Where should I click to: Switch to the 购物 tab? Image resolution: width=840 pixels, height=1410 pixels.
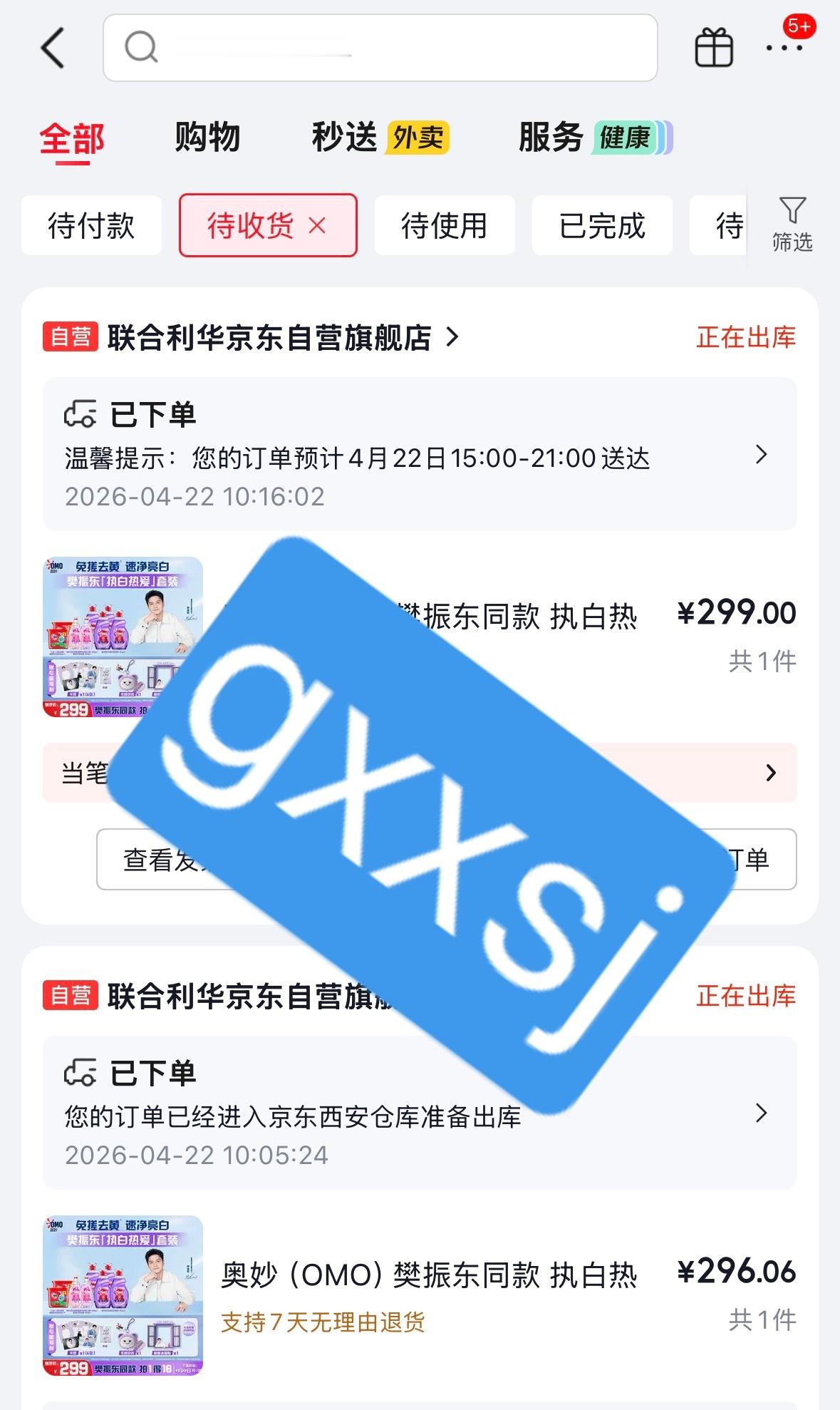(207, 137)
